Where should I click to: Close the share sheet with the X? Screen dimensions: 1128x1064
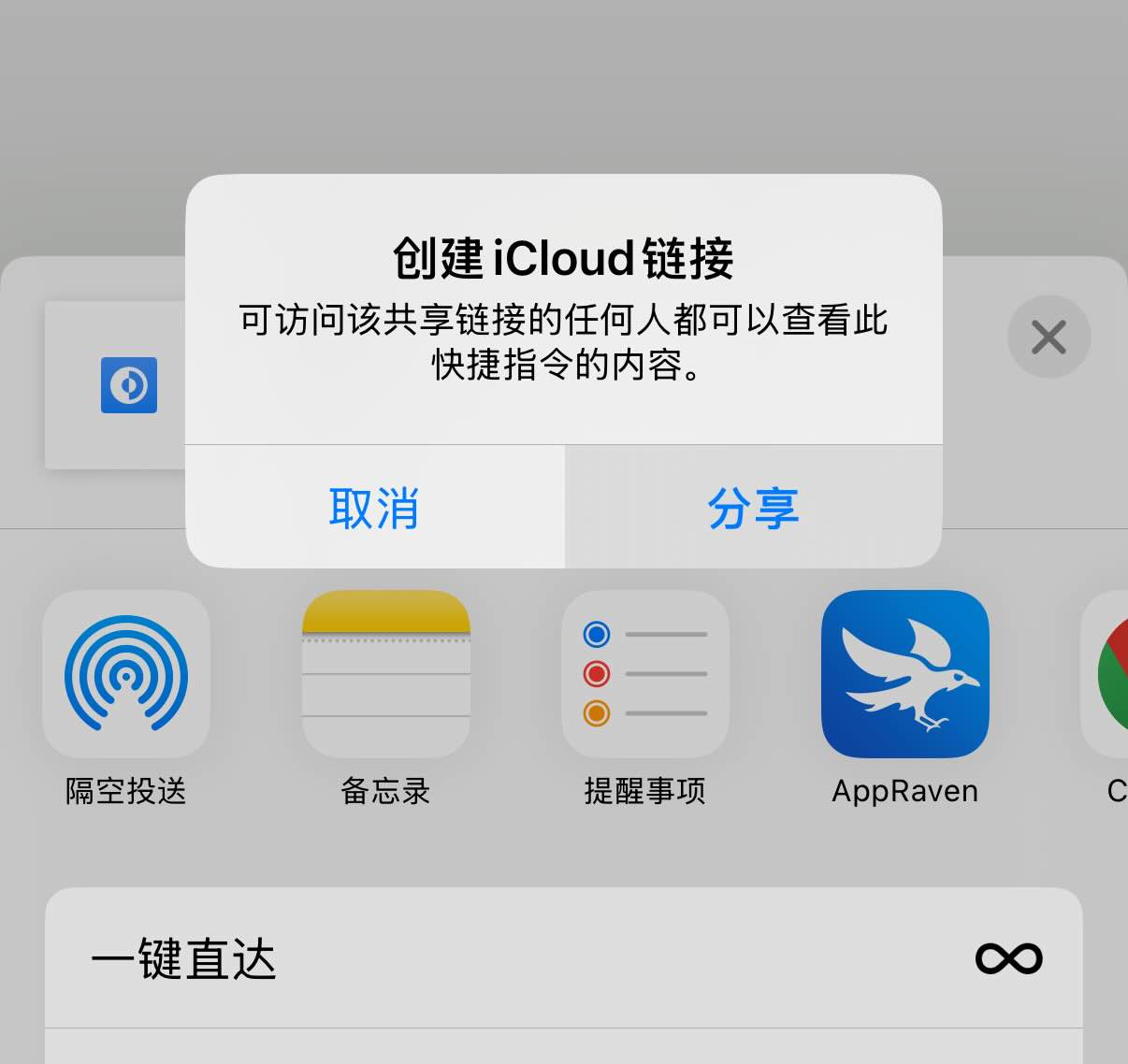click(x=1048, y=338)
